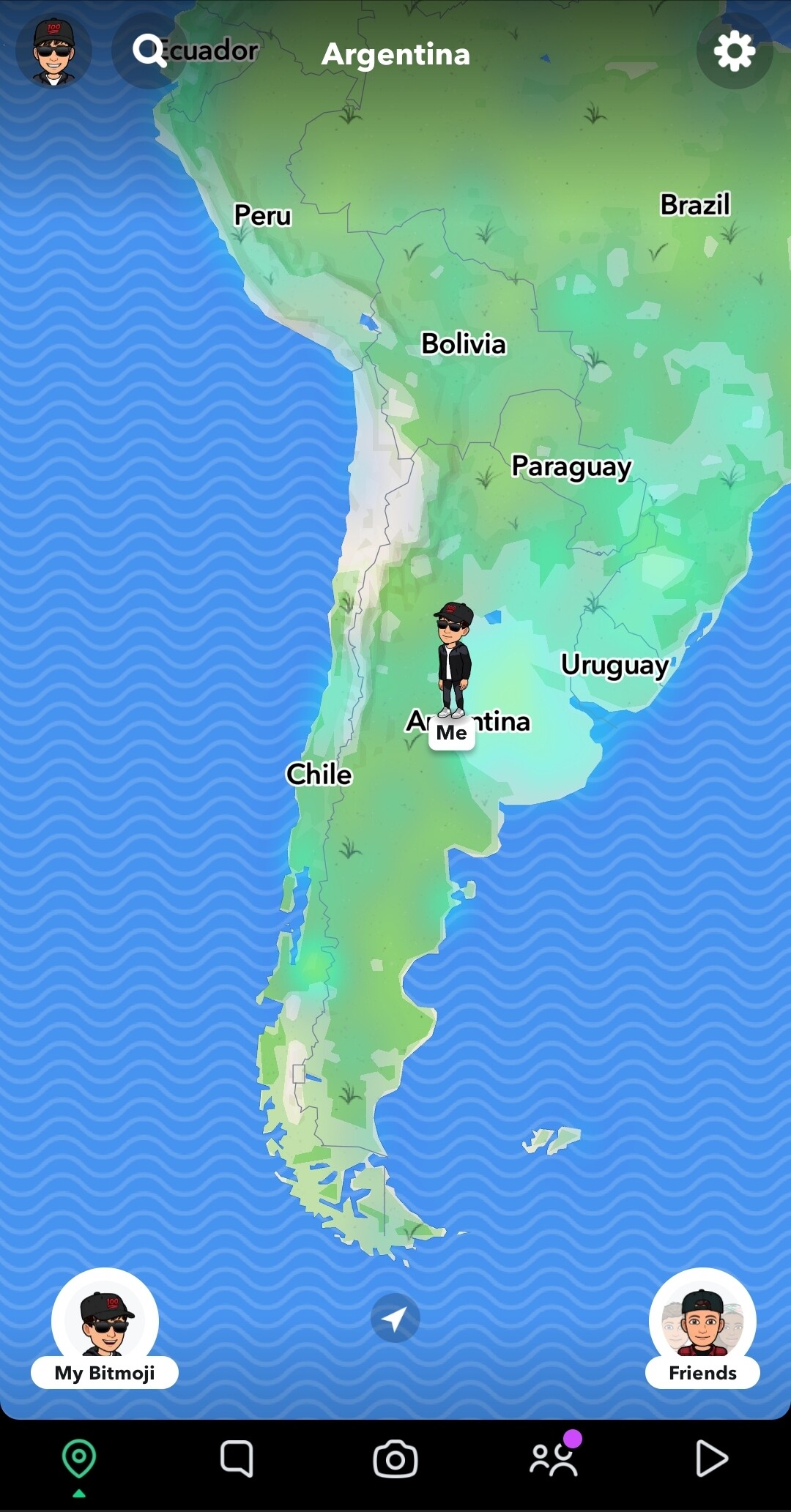Open the Stories friends tab

tap(554, 1457)
